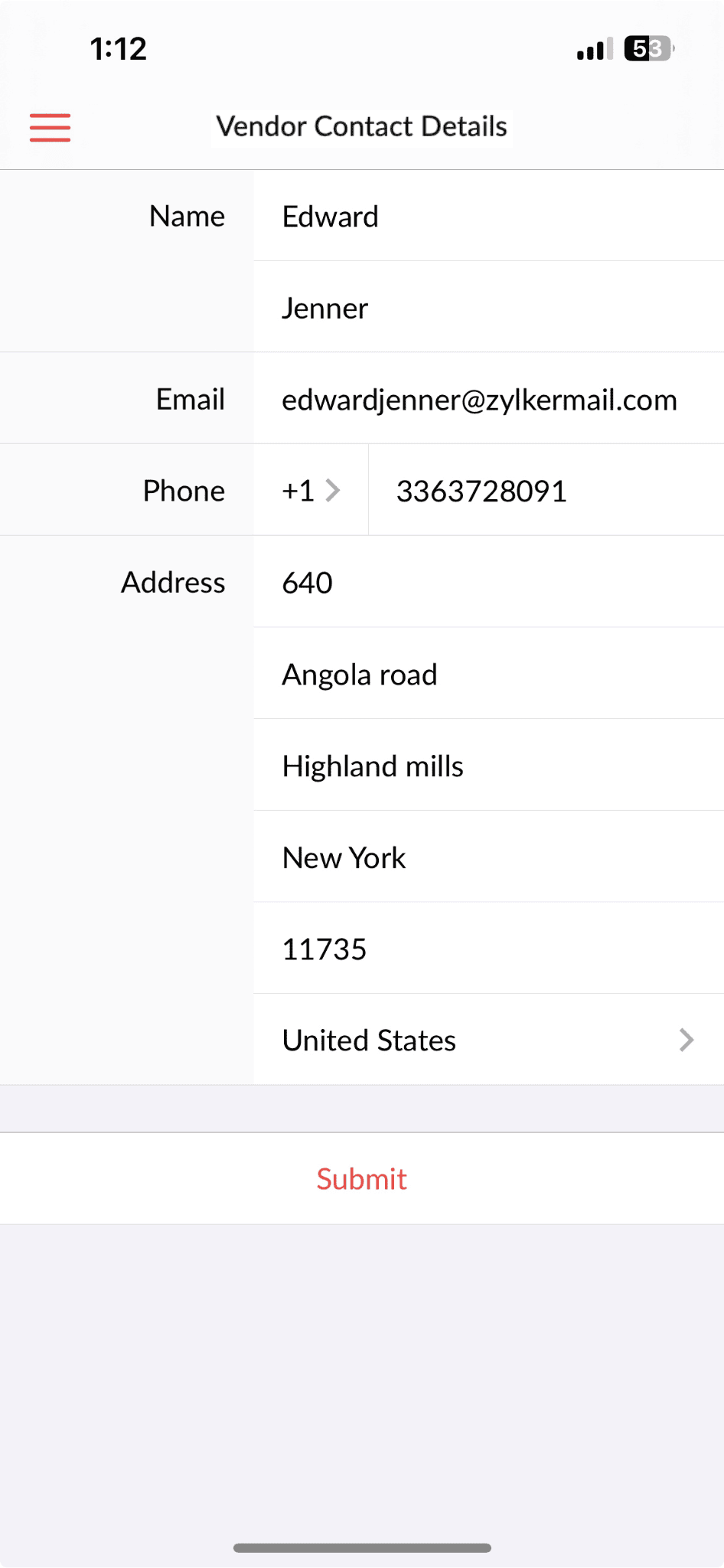Tap the email address field
The image size is (724, 1568).
(x=489, y=399)
